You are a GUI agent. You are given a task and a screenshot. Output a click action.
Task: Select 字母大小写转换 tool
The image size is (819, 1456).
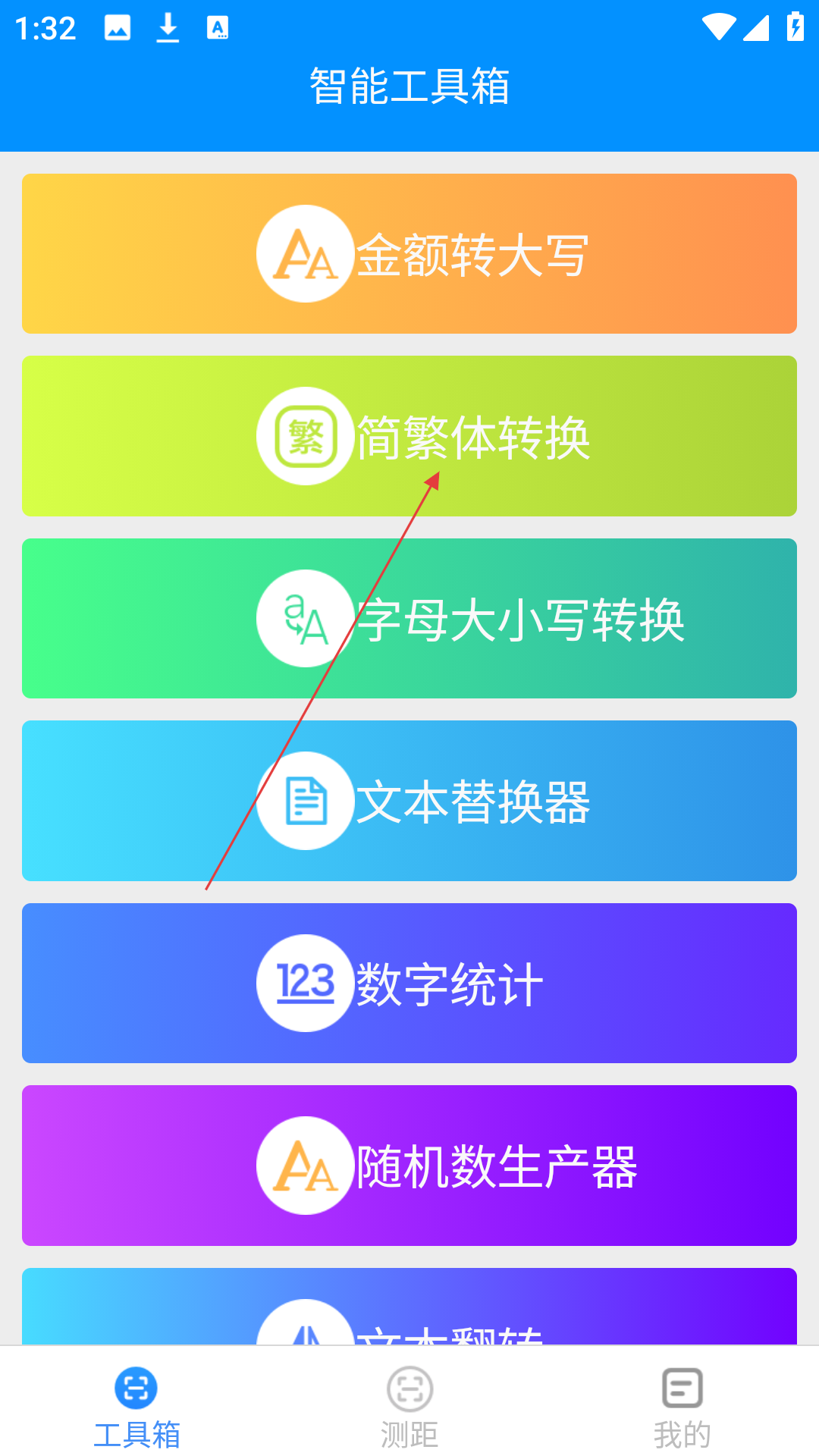point(409,618)
